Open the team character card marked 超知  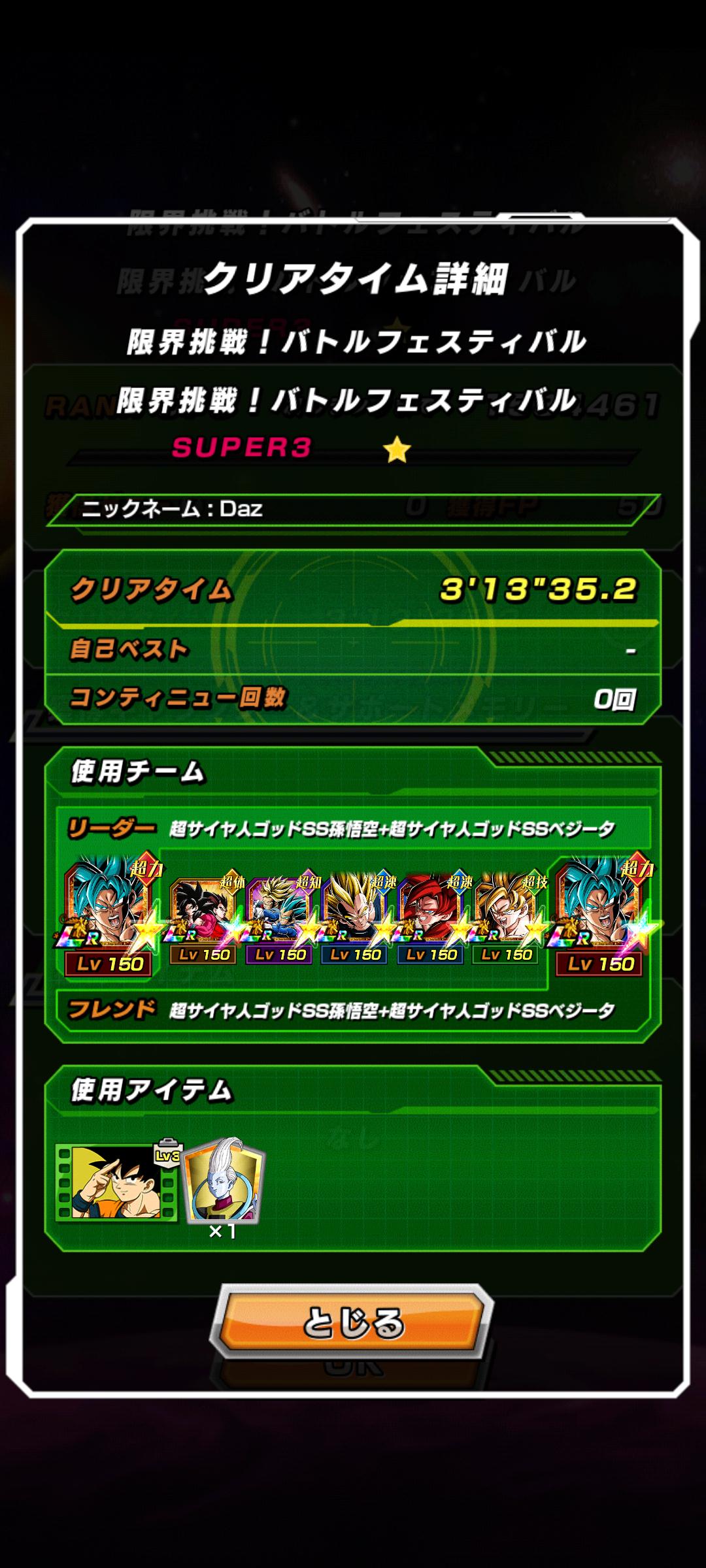click(x=281, y=920)
